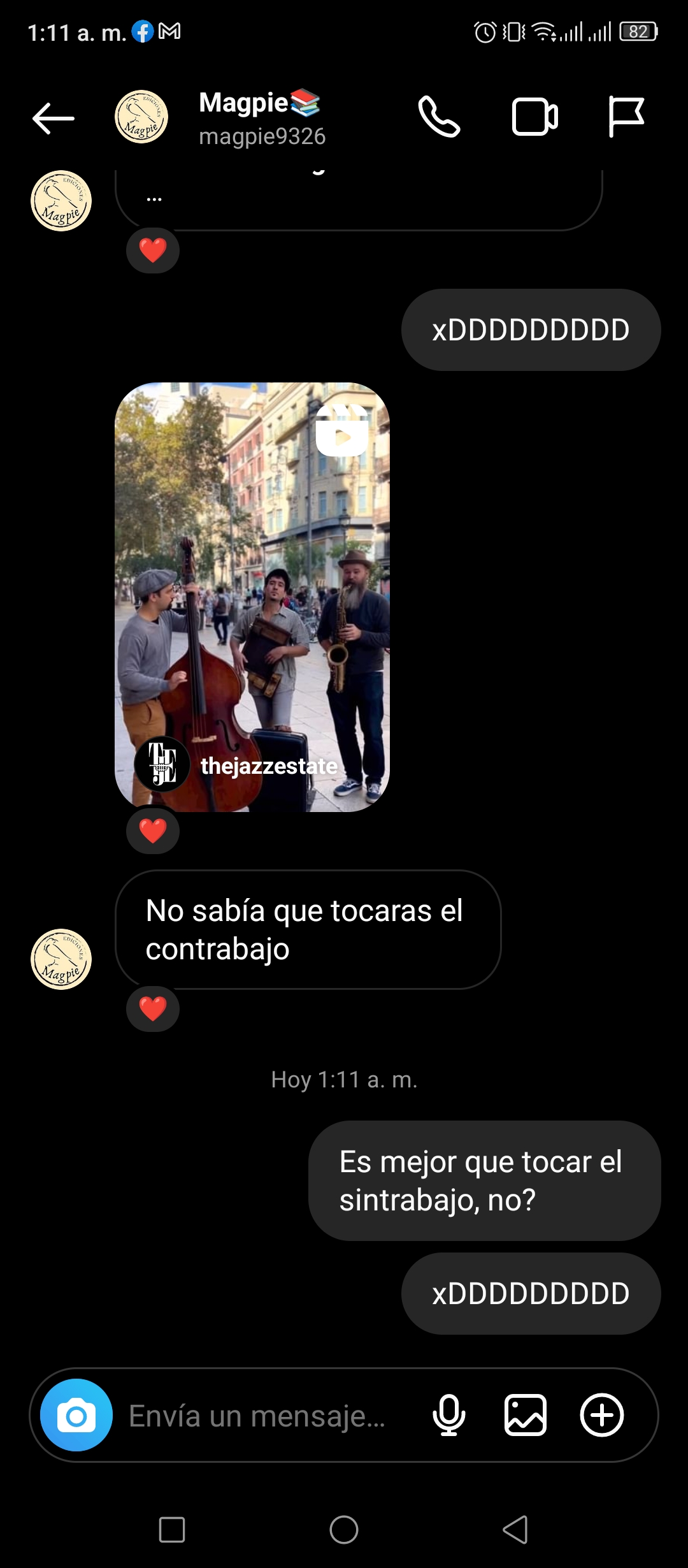This screenshot has width=688, height=1568.
Task: Focus the 'Envía un mensaje...' field
Action: [x=257, y=1416]
